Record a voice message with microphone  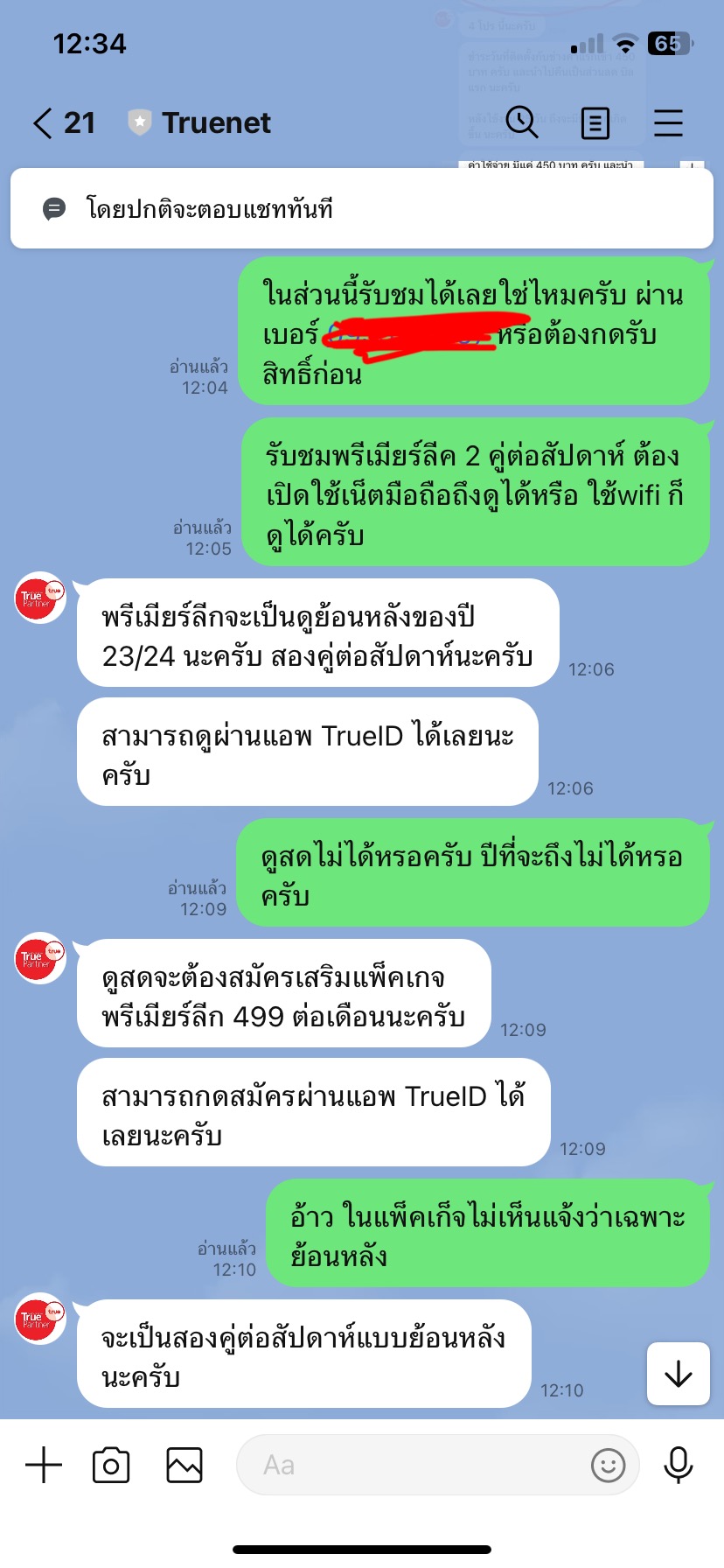pyautogui.click(x=679, y=1465)
